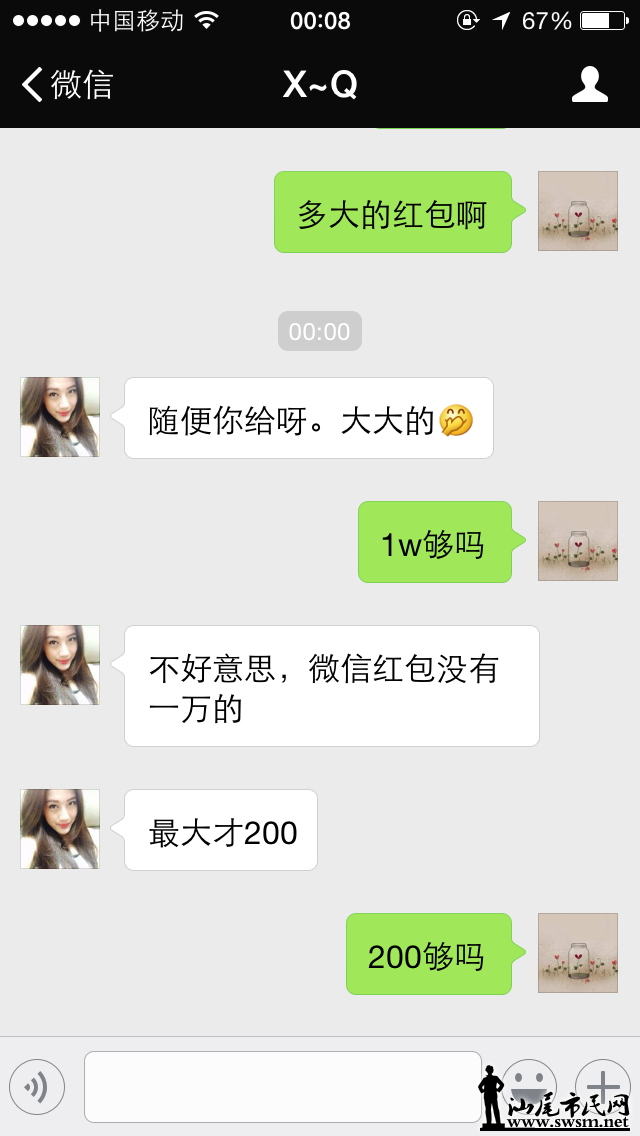Open X~Q's chat profile details
640x1136 pixels.
point(590,85)
